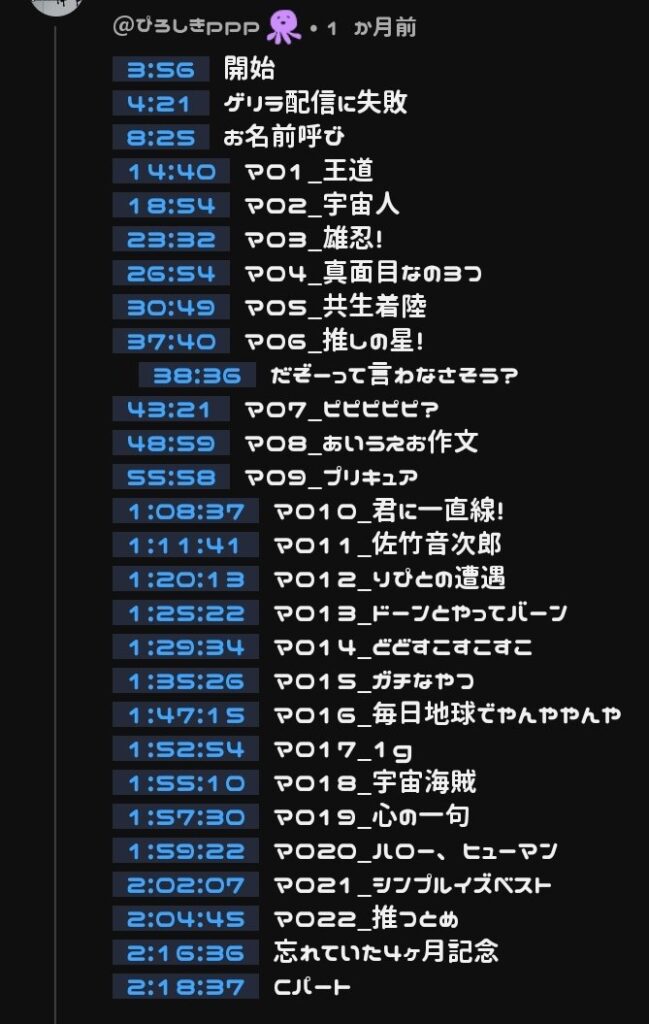Viewport: 649px width, 1024px height.
Task: Open timestamp 2:16:36 忘れていた4ヶ月記念
Action: click(186, 953)
